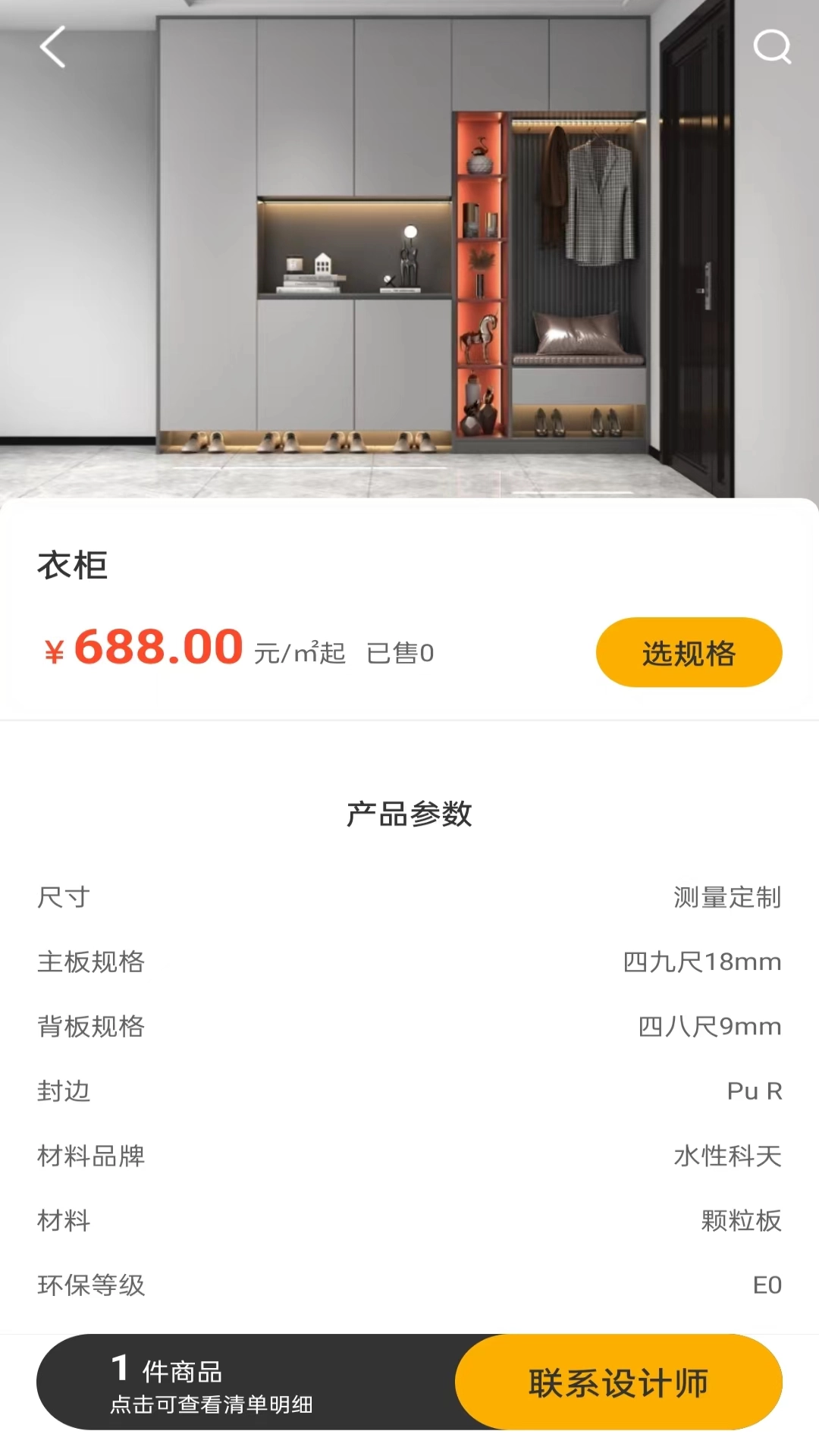Tap the 封边 value Pu R
Viewport: 819px width, 1456px height.
pyautogui.click(x=755, y=1090)
